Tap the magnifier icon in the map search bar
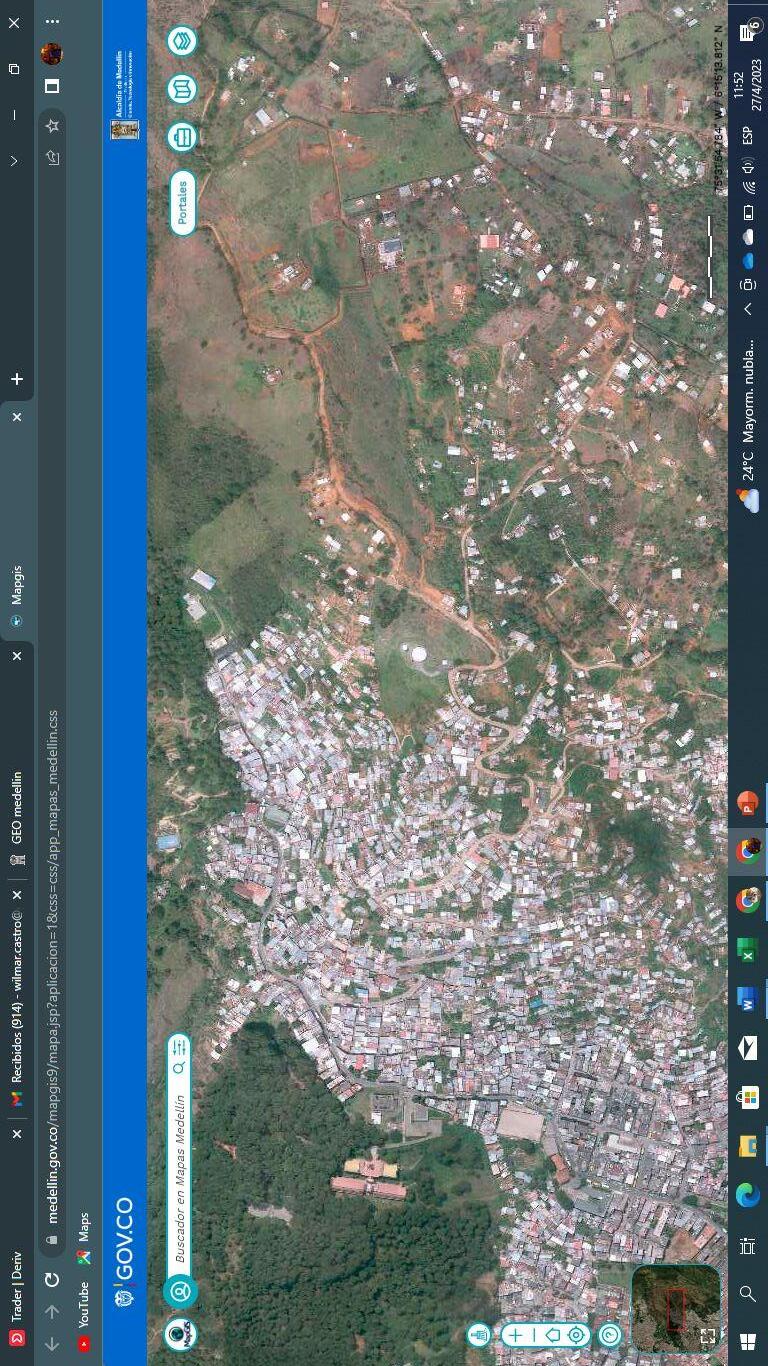 (179, 1069)
